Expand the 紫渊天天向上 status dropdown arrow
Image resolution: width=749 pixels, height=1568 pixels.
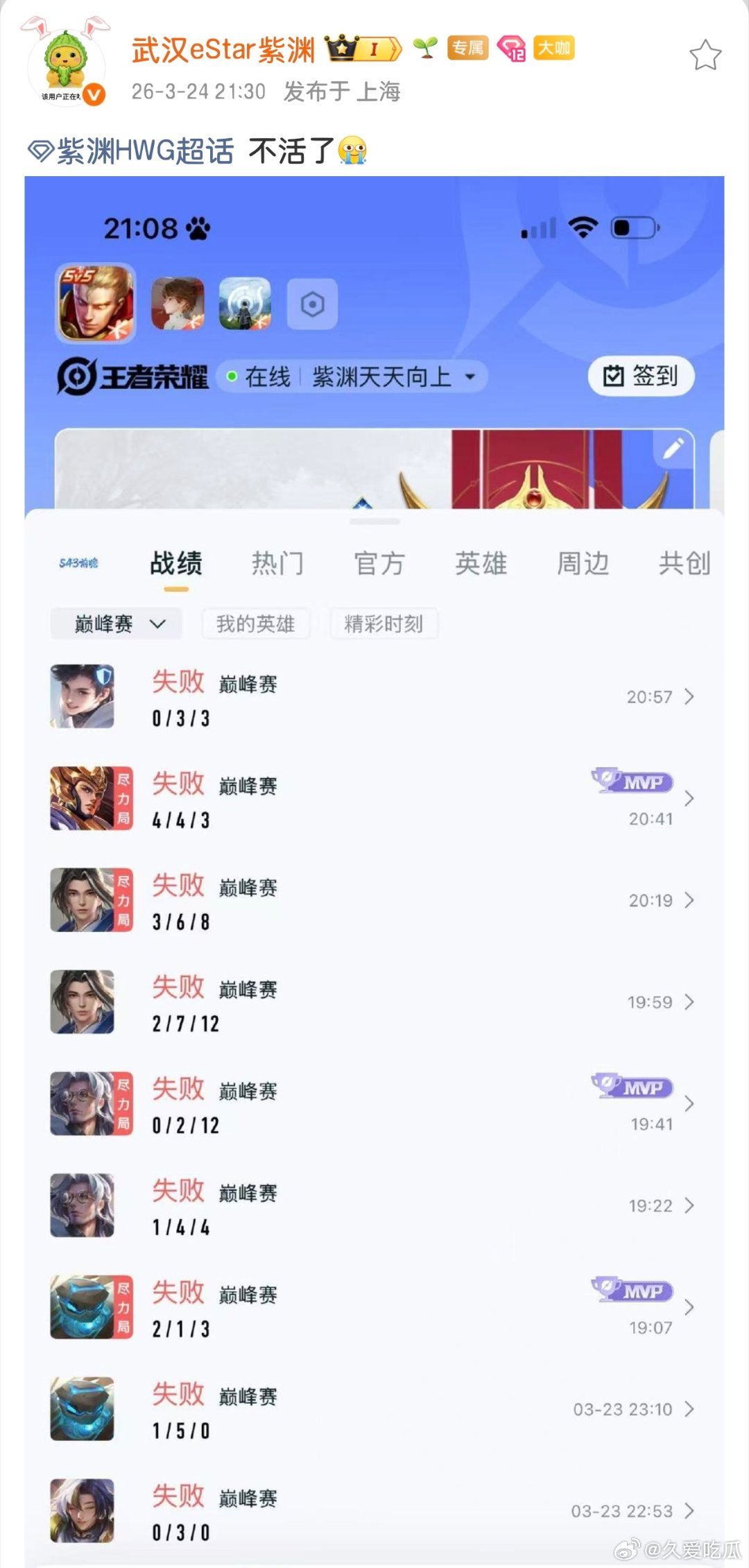click(471, 377)
